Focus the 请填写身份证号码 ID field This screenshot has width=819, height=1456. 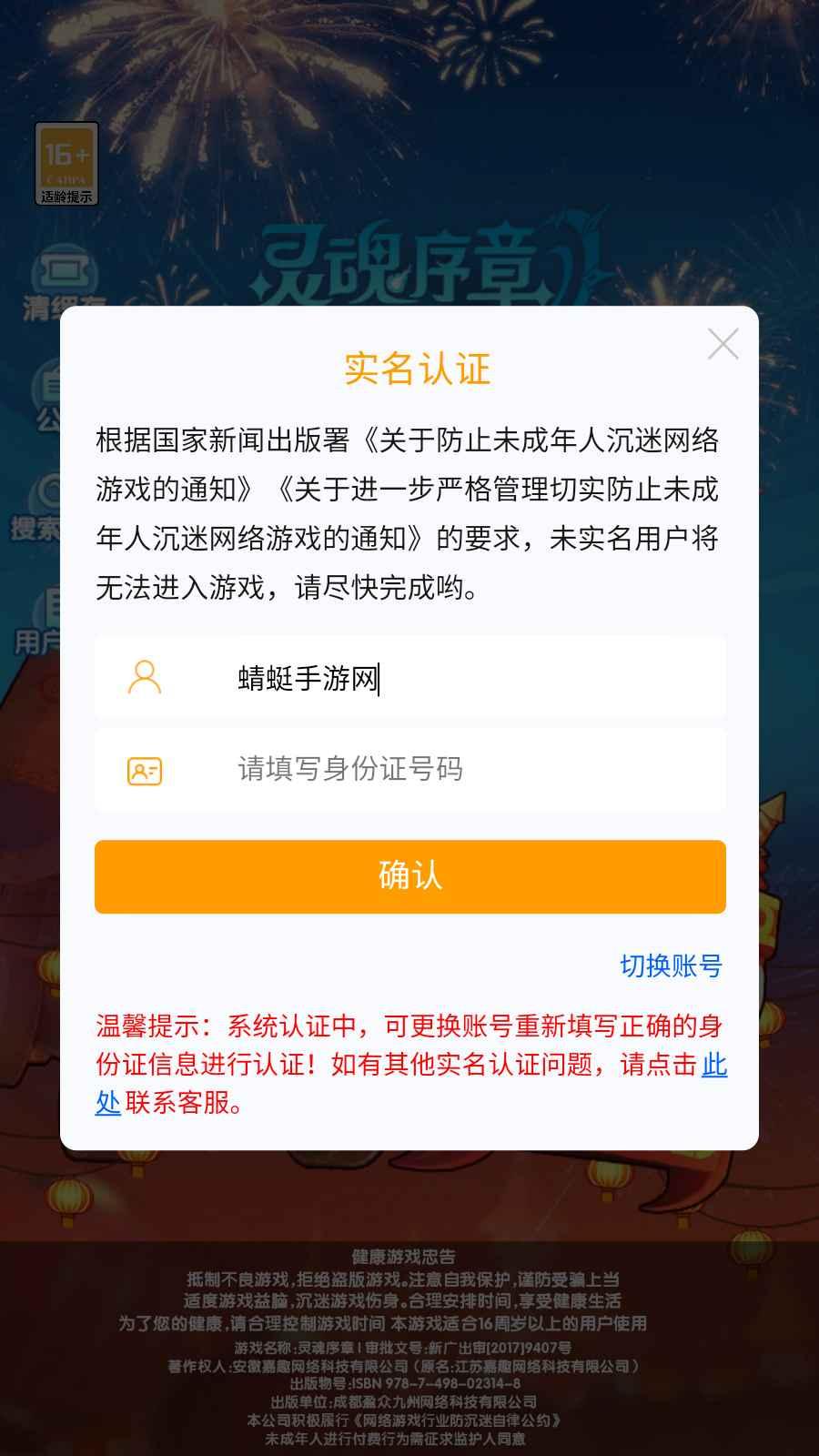[409, 769]
